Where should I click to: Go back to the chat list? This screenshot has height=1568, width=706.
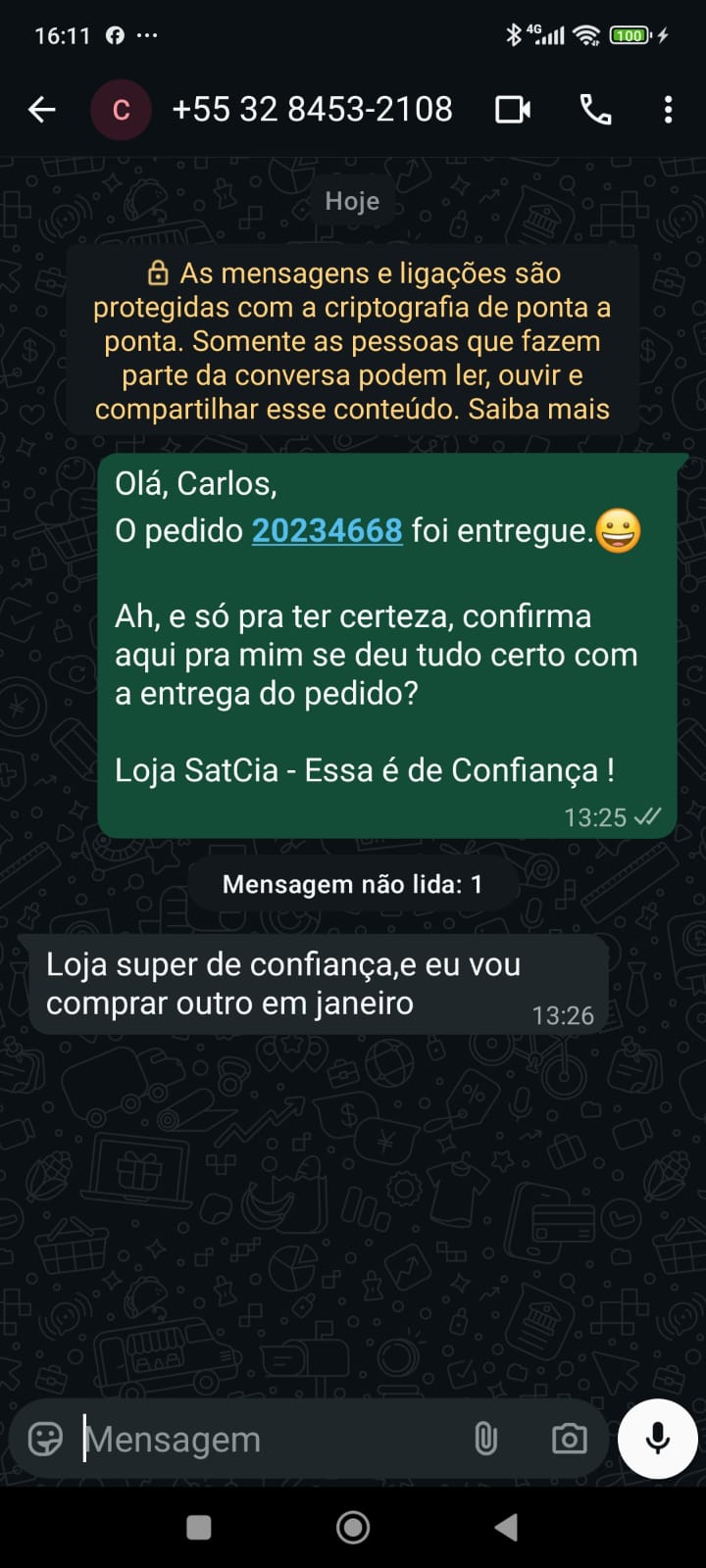[x=41, y=110]
